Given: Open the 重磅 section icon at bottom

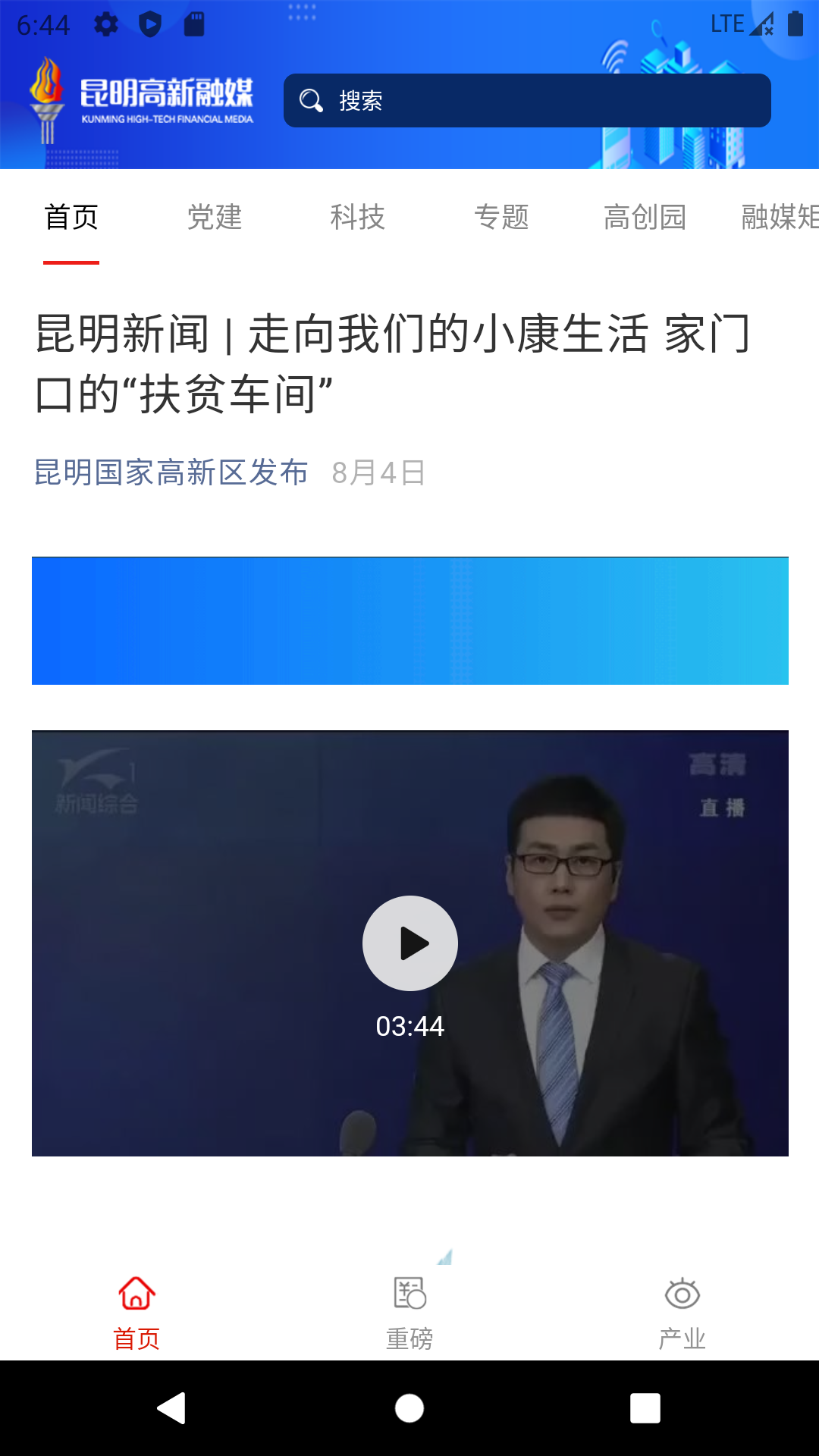Looking at the screenshot, I should tap(409, 1291).
